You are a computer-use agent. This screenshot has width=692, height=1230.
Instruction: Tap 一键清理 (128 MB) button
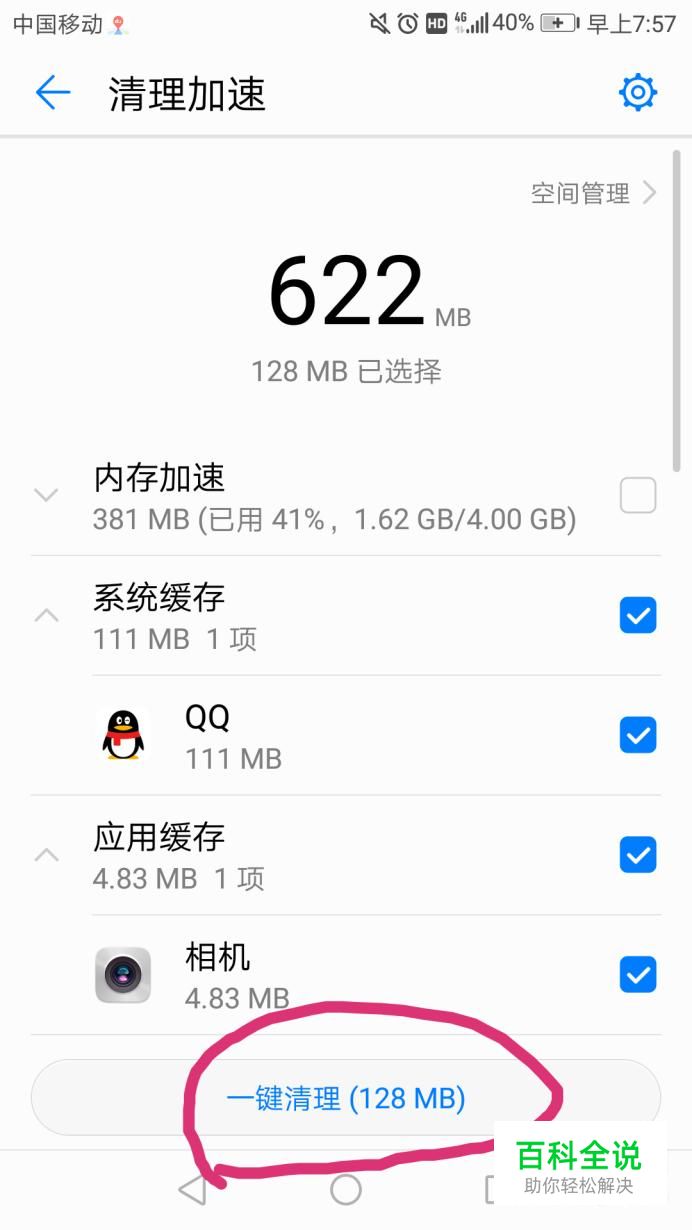point(346,1098)
